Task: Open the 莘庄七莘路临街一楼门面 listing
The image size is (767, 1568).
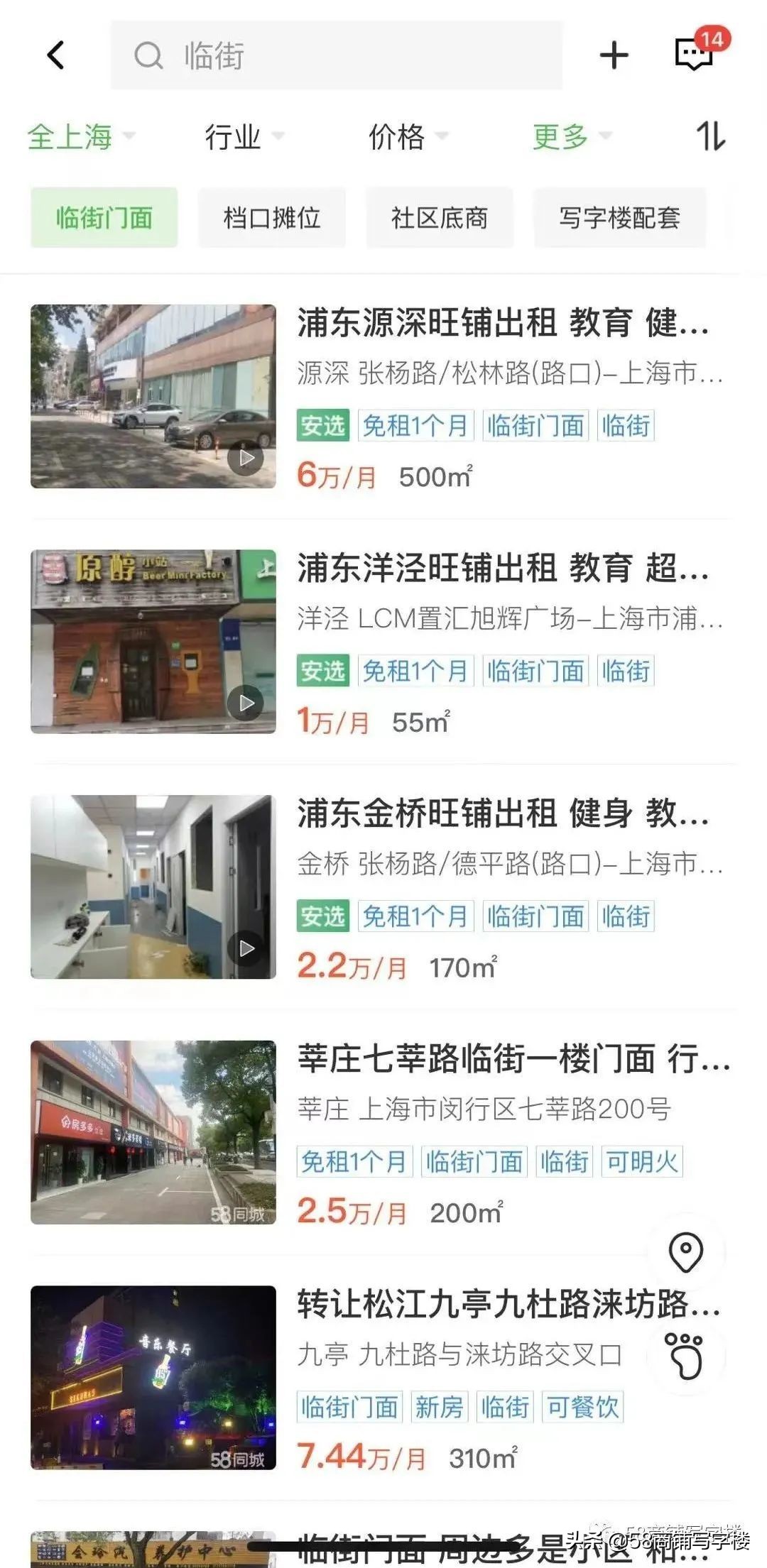Action: point(497,1058)
